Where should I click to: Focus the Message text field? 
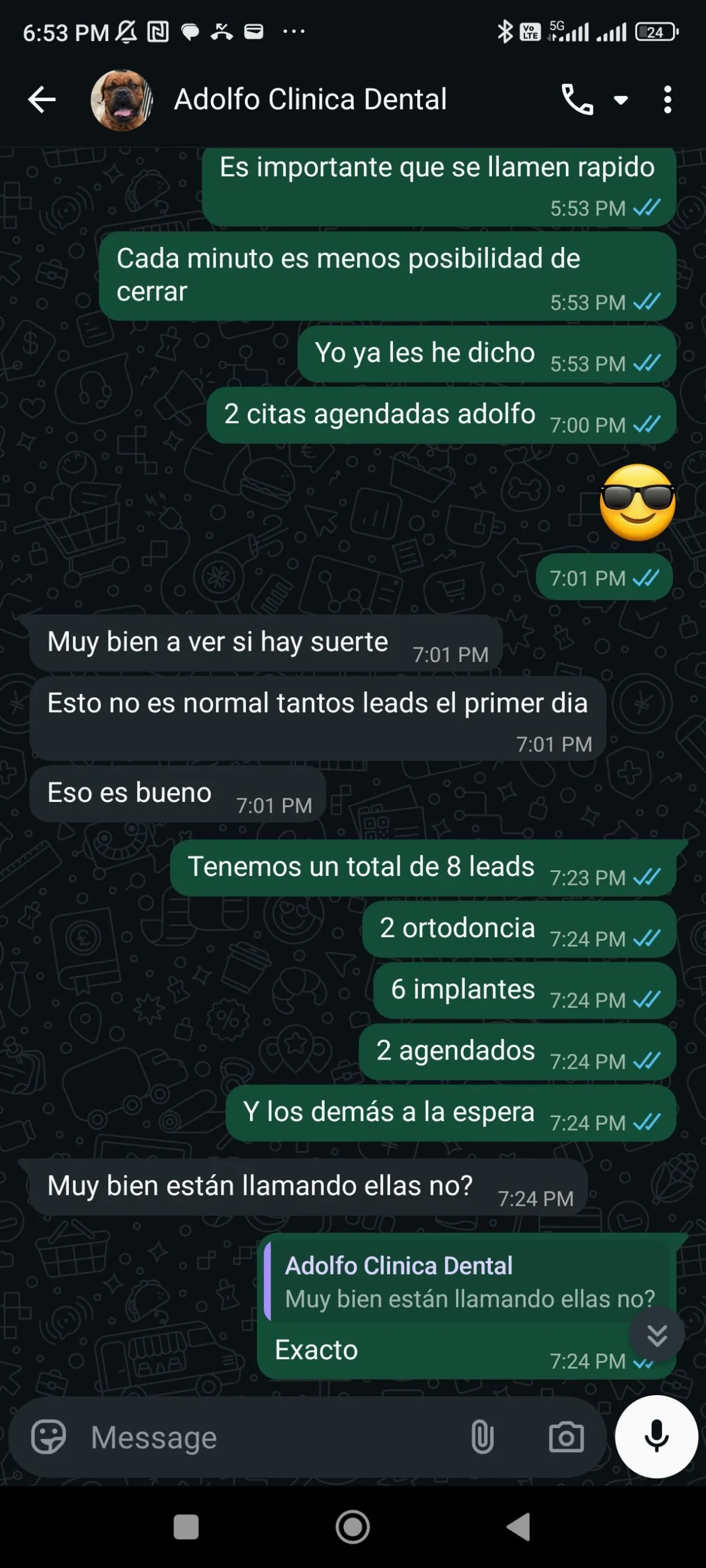(x=268, y=1437)
